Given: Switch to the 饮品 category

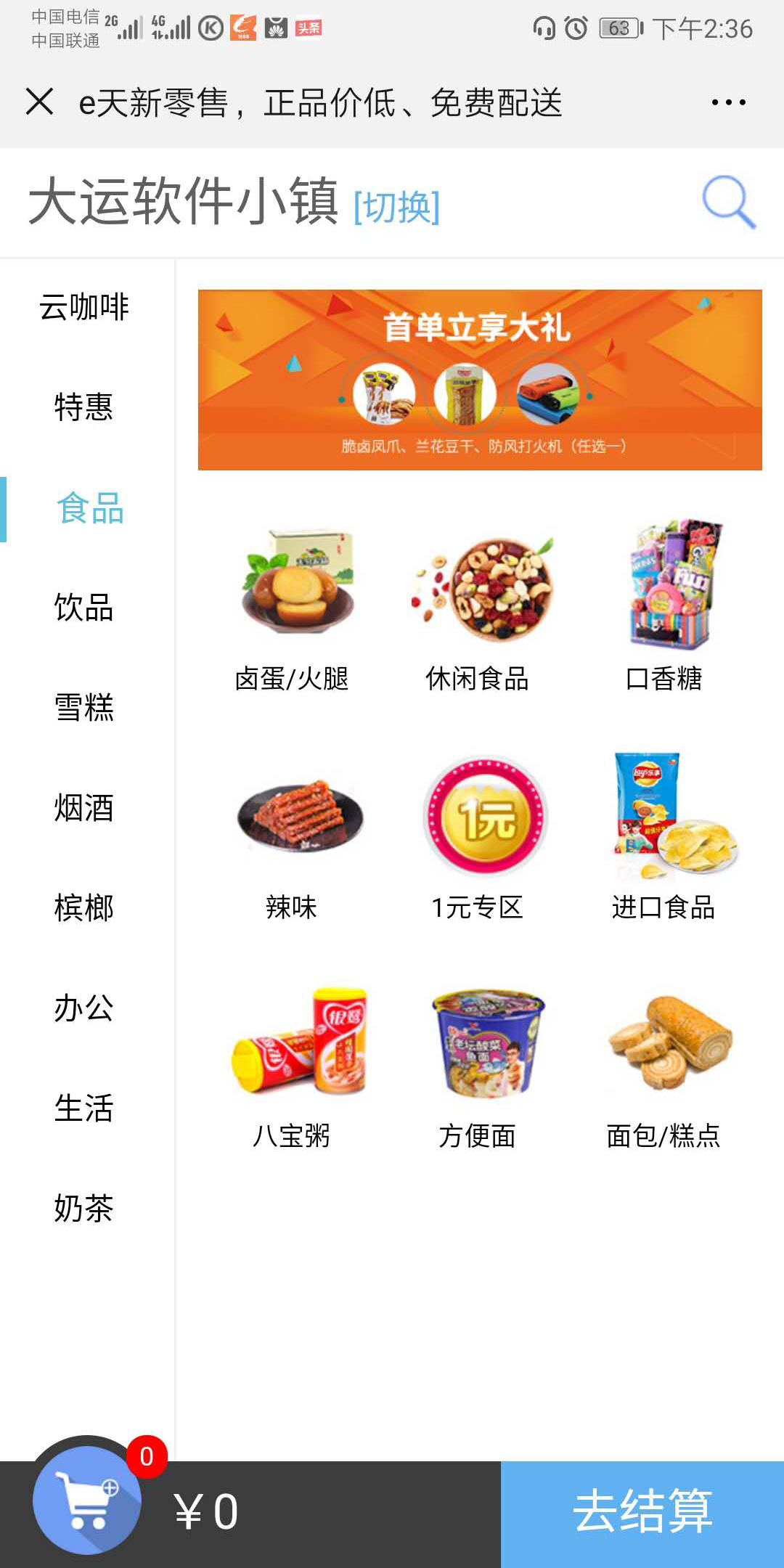Looking at the screenshot, I should pos(84,607).
